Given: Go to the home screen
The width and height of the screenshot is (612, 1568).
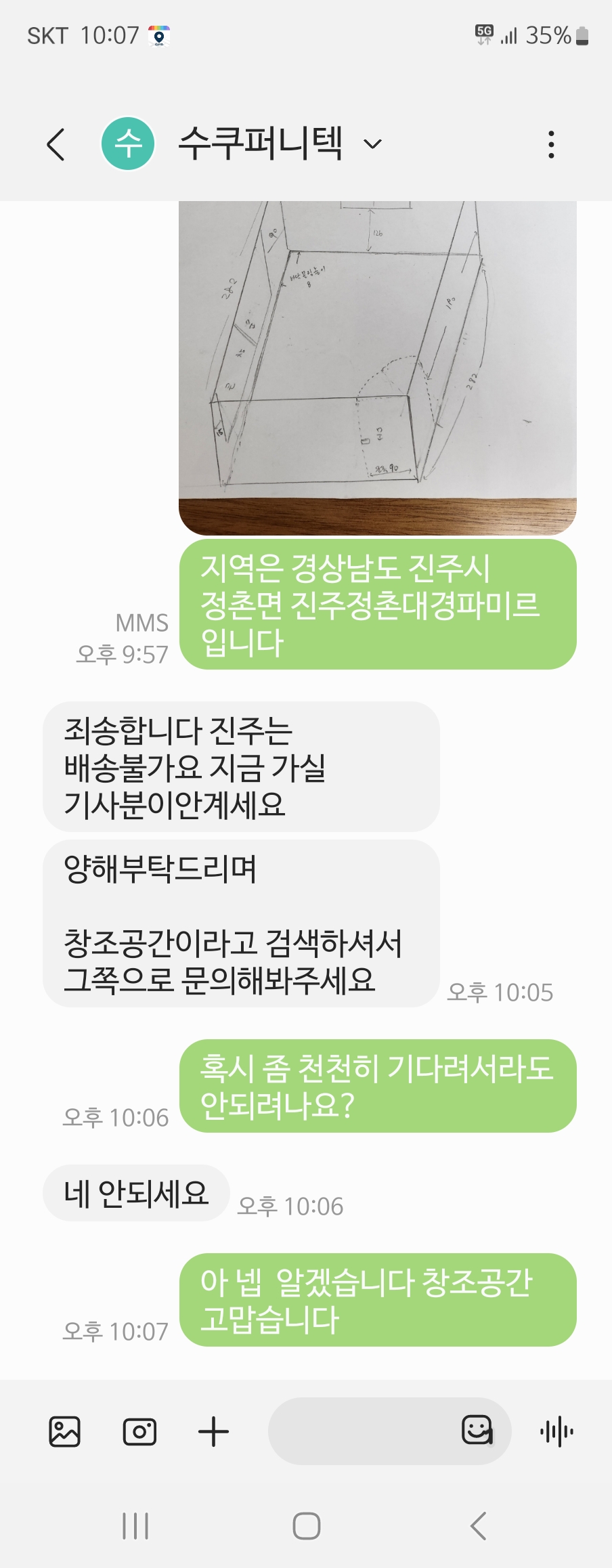Looking at the screenshot, I should point(306,1526).
